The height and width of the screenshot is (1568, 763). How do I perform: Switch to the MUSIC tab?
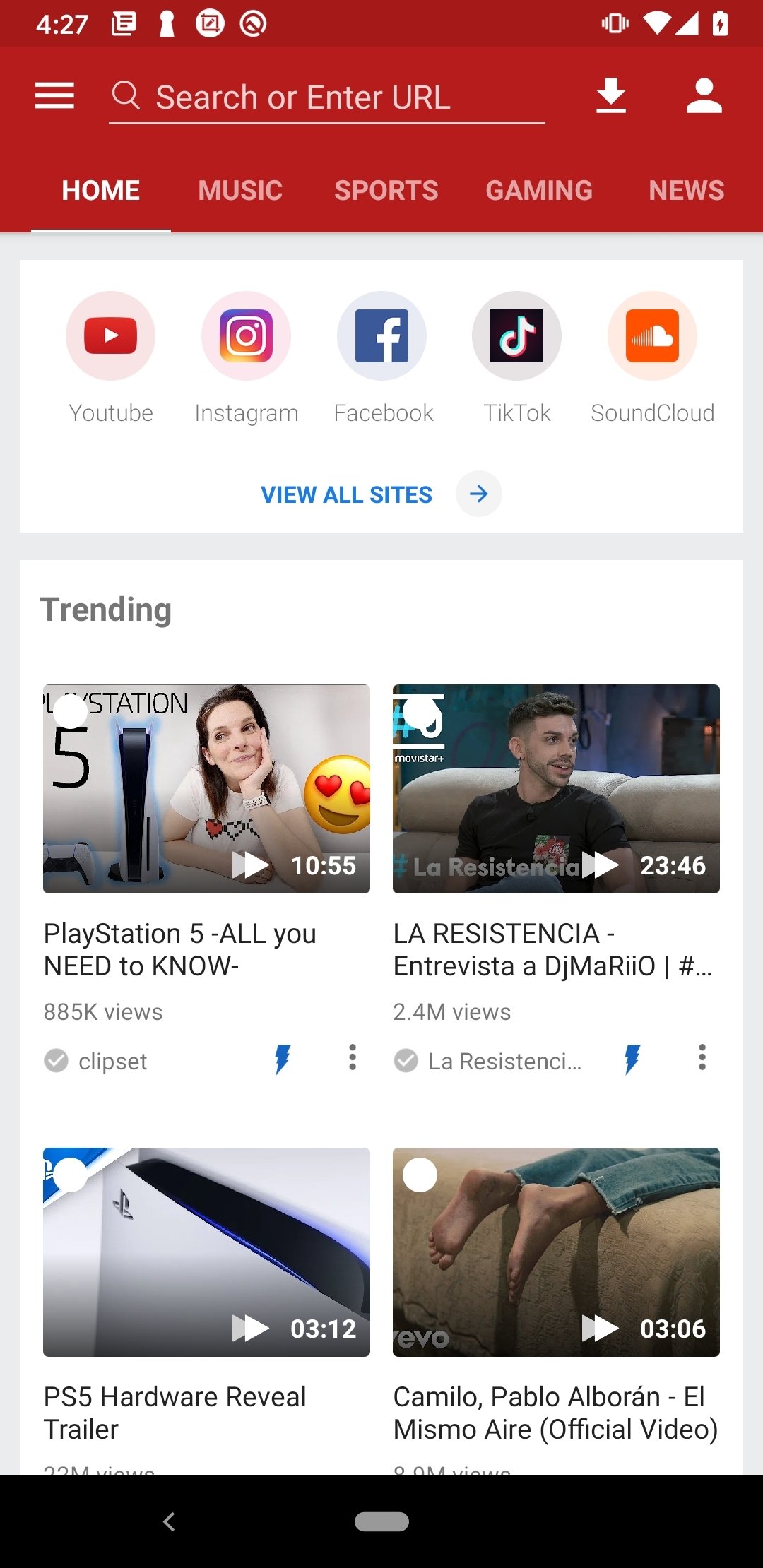click(239, 190)
